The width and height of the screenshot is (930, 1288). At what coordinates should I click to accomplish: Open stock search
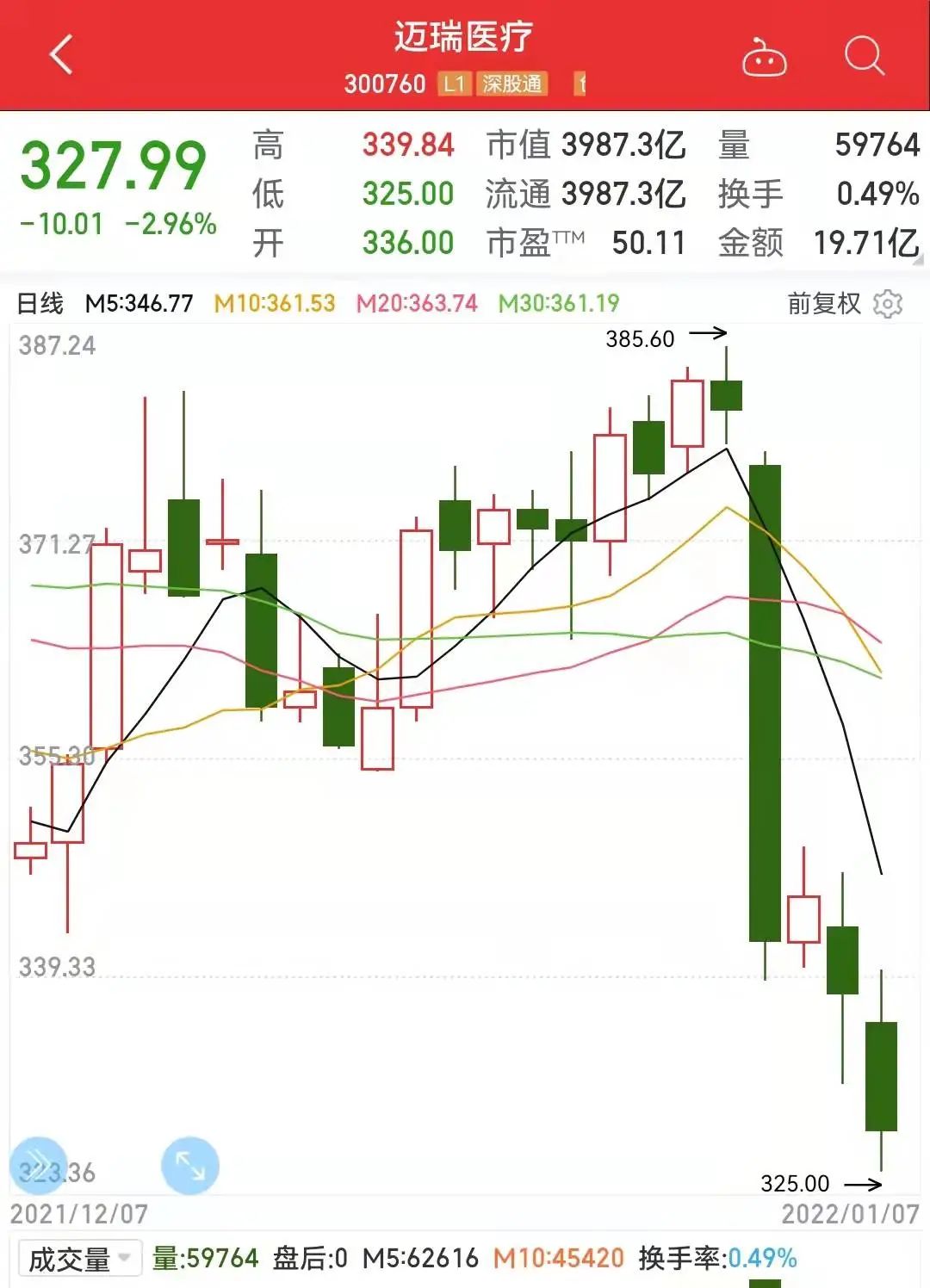click(x=864, y=57)
